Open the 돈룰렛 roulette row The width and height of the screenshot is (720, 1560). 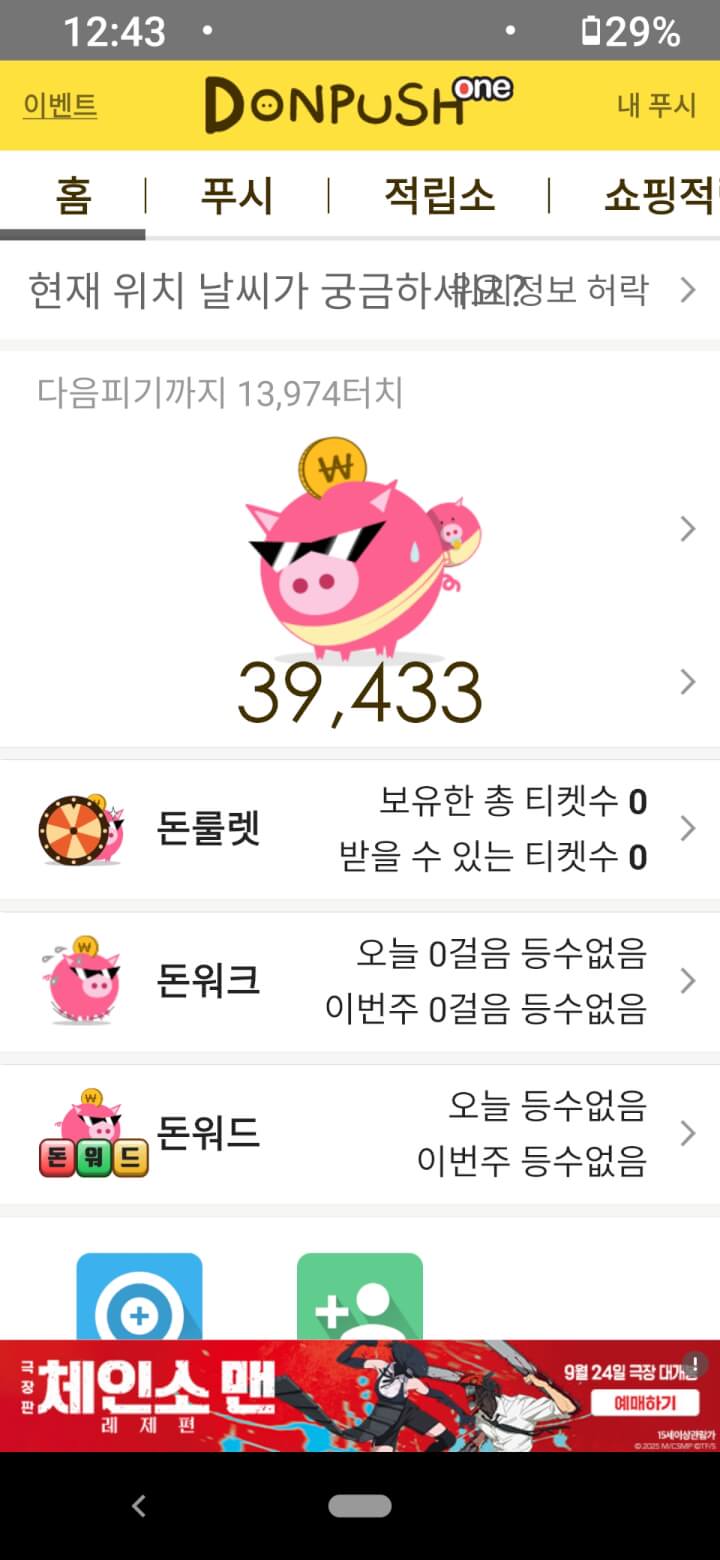[x=360, y=829]
